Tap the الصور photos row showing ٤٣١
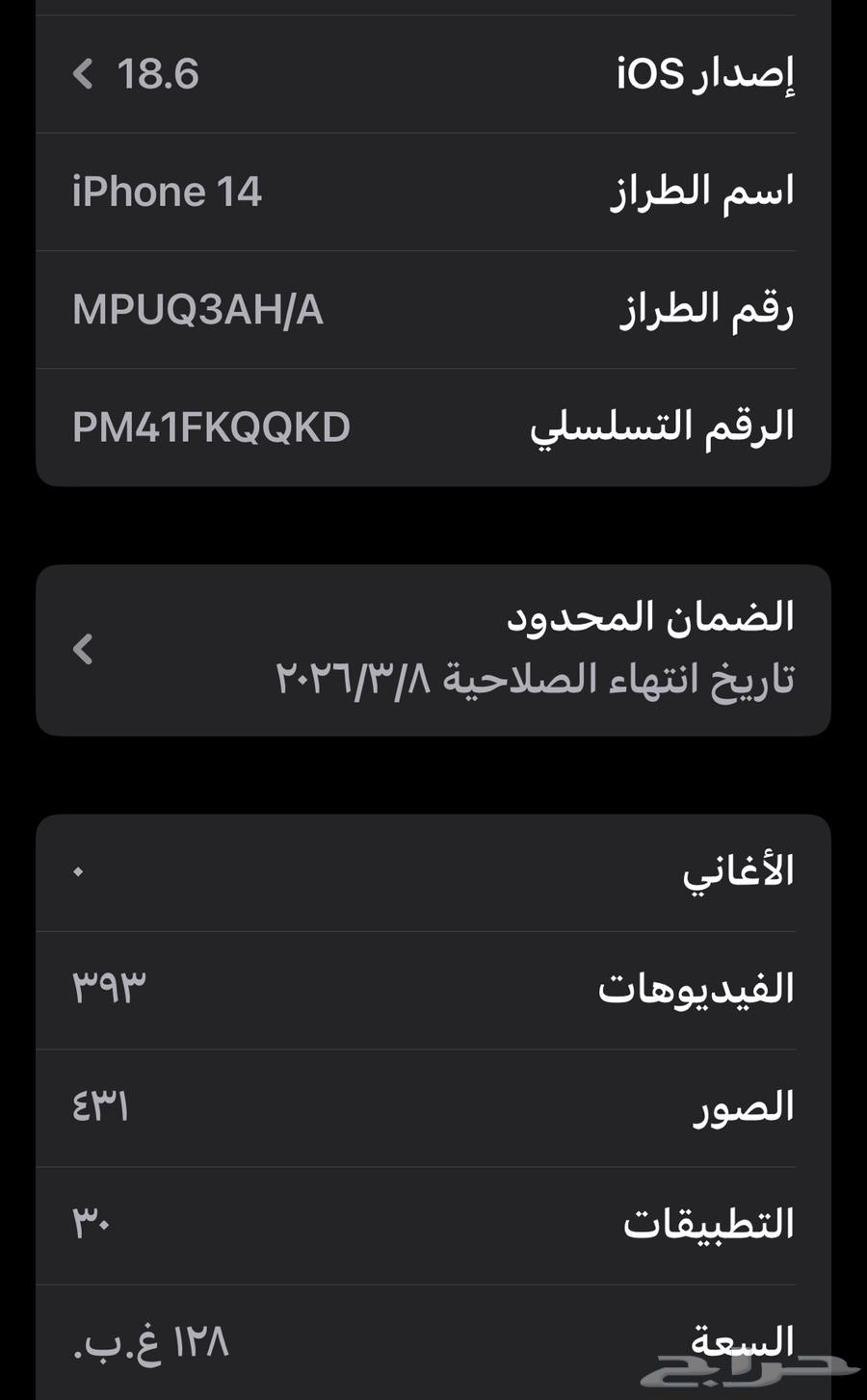The width and height of the screenshot is (867, 1400). [x=433, y=1106]
